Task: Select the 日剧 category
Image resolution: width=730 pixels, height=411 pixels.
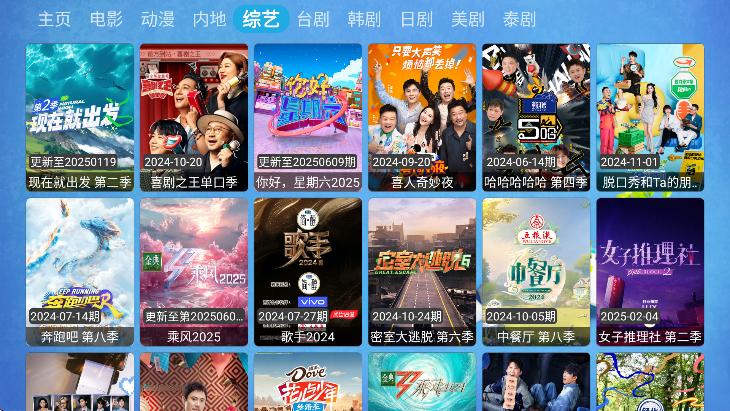Action: [416, 19]
